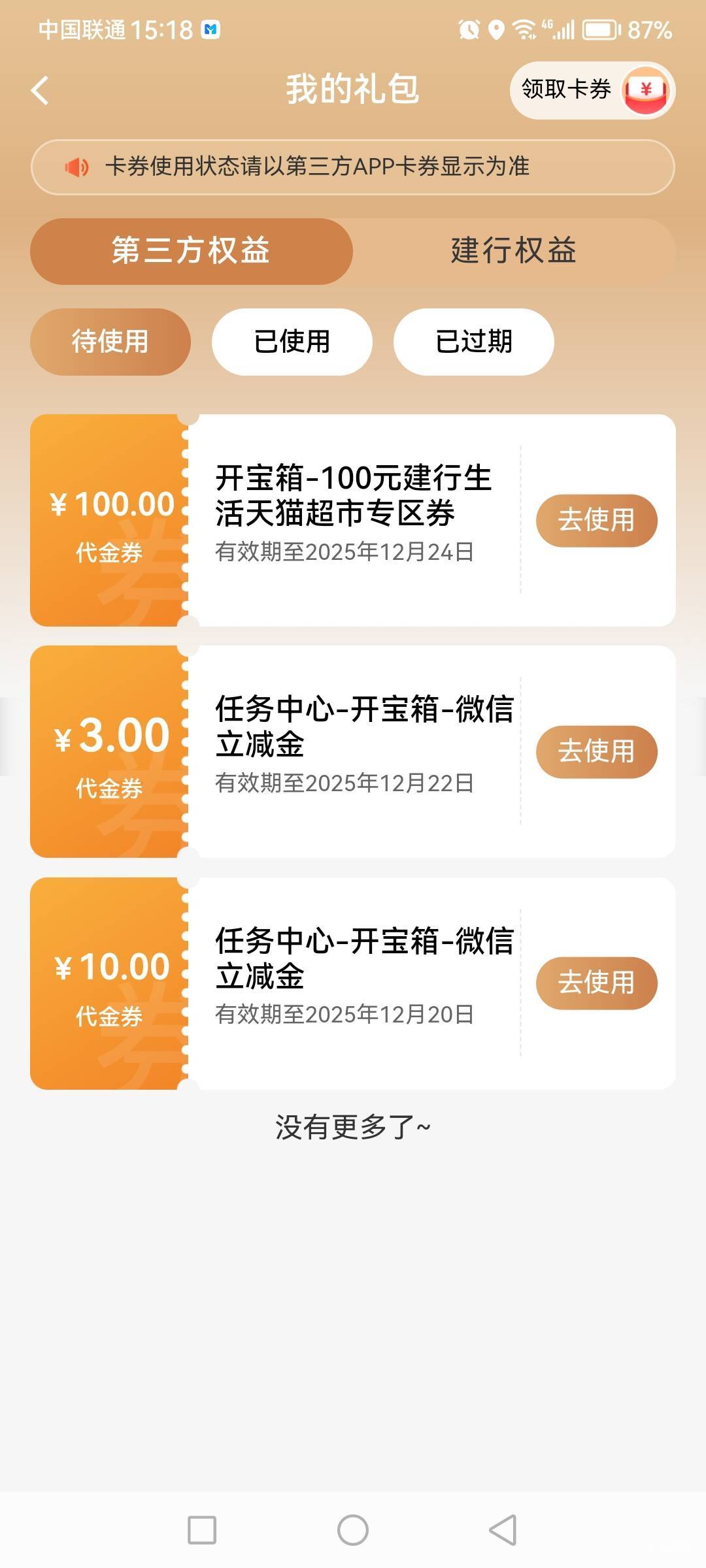Use the ¥100.00 天猫超市 coupon
Screen dimensions: 706x1568
pos(596,521)
